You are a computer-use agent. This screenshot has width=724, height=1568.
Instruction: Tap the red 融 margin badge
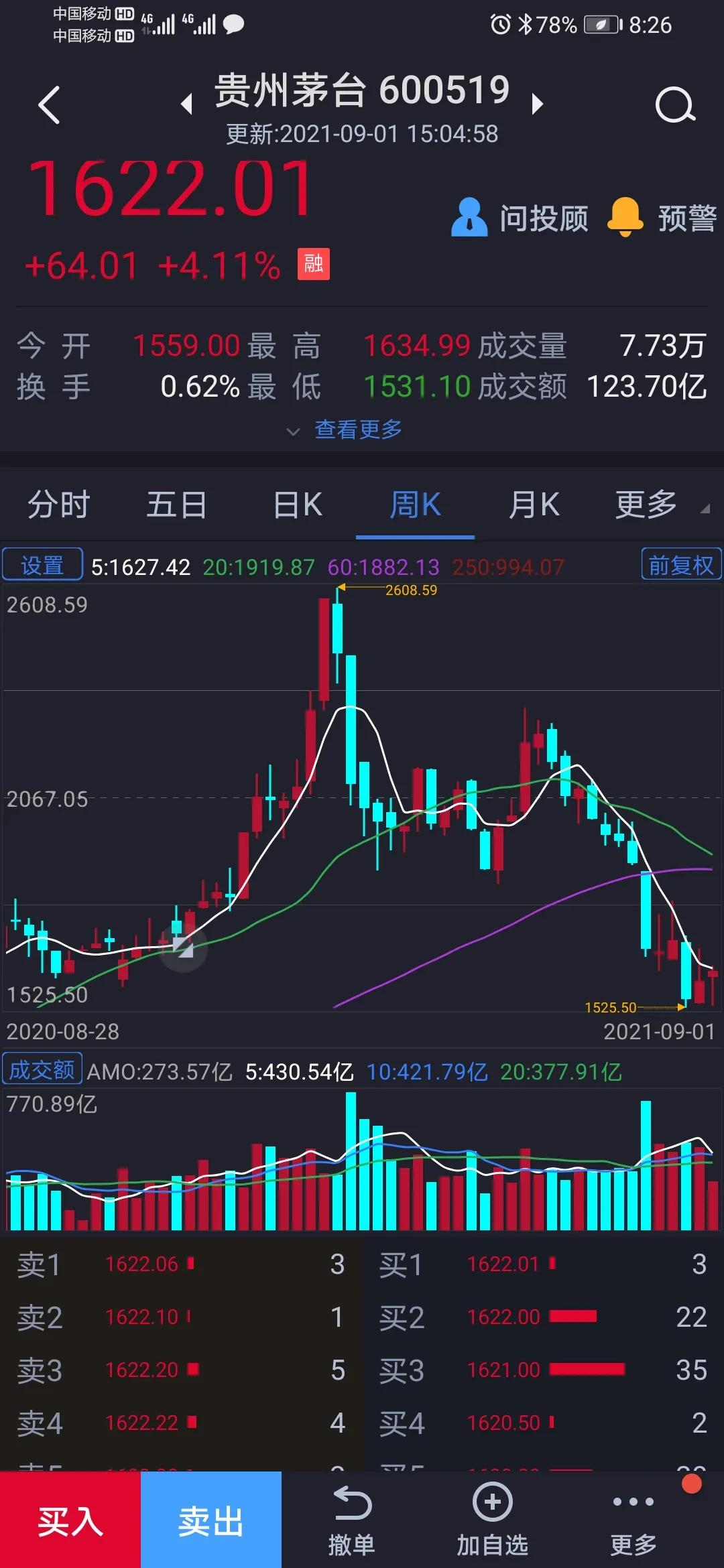[x=314, y=265]
